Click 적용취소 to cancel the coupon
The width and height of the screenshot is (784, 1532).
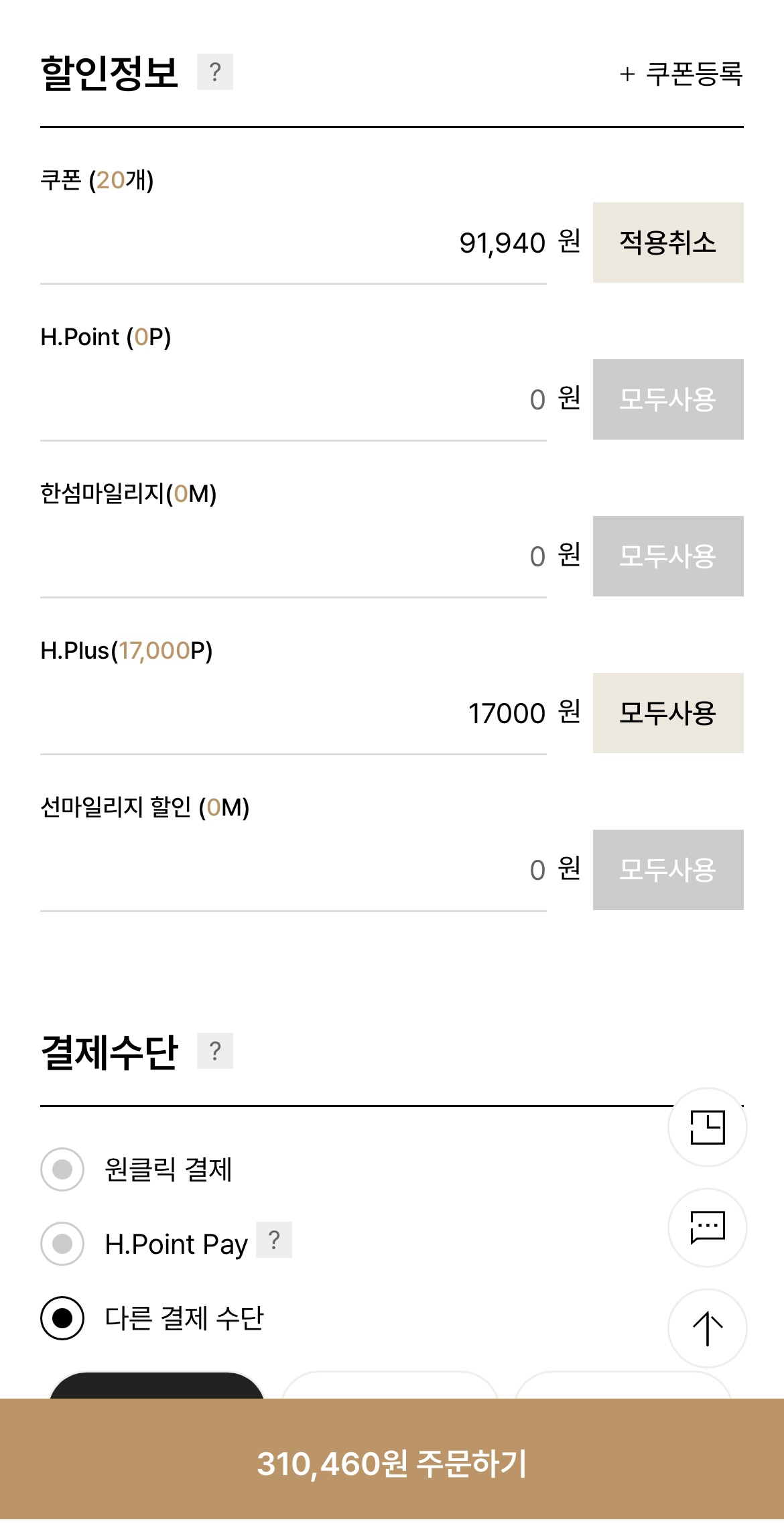point(667,243)
